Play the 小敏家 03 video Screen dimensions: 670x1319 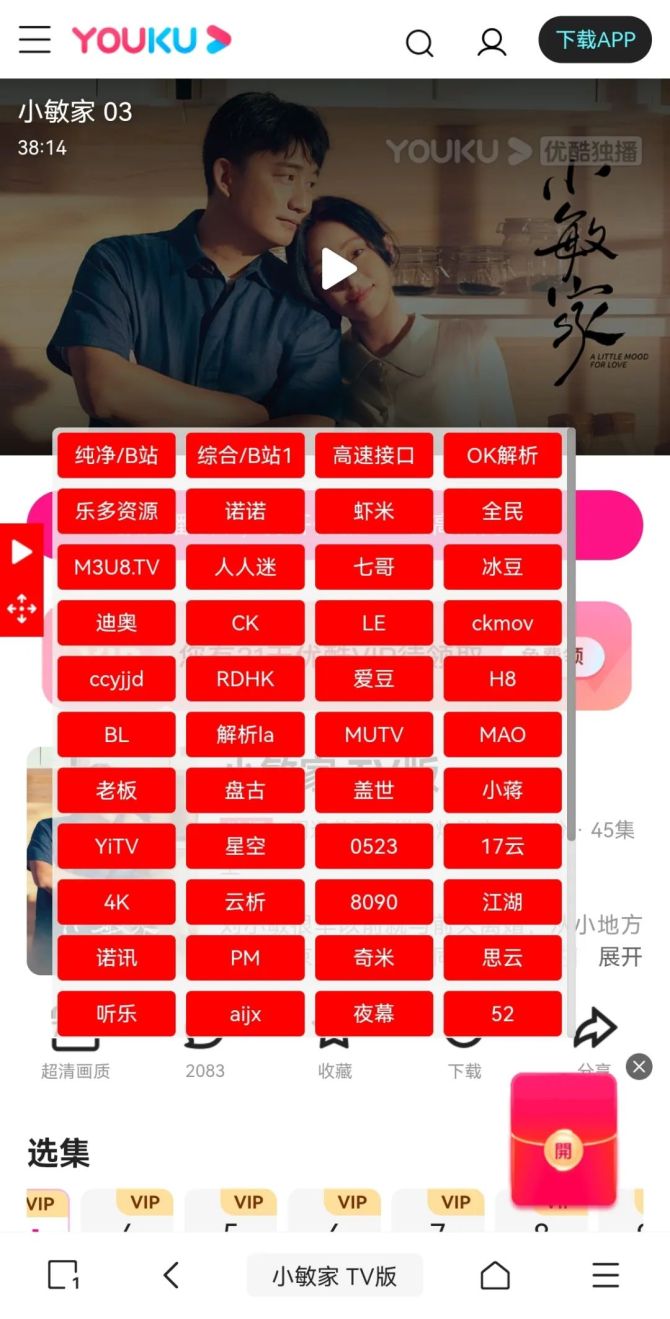(337, 268)
